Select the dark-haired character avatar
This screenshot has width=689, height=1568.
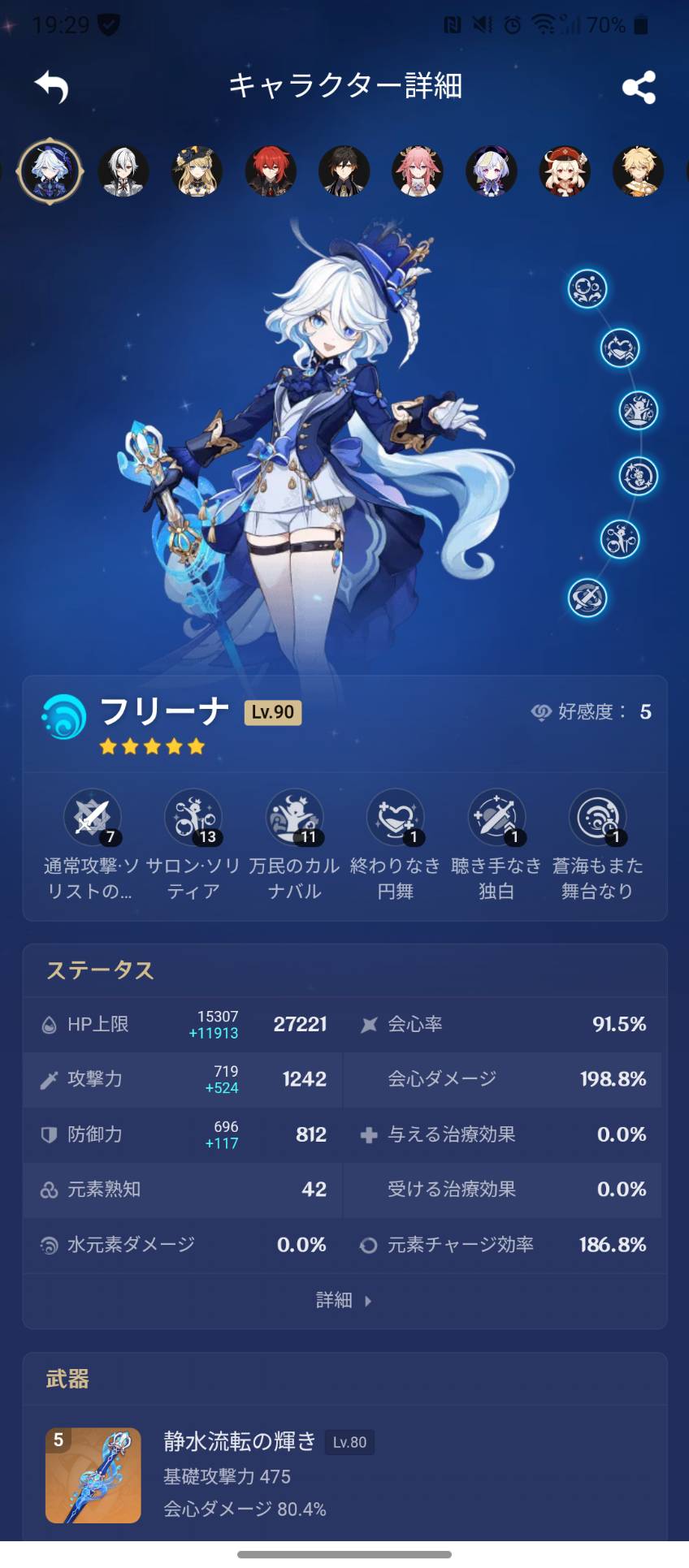coord(344,171)
